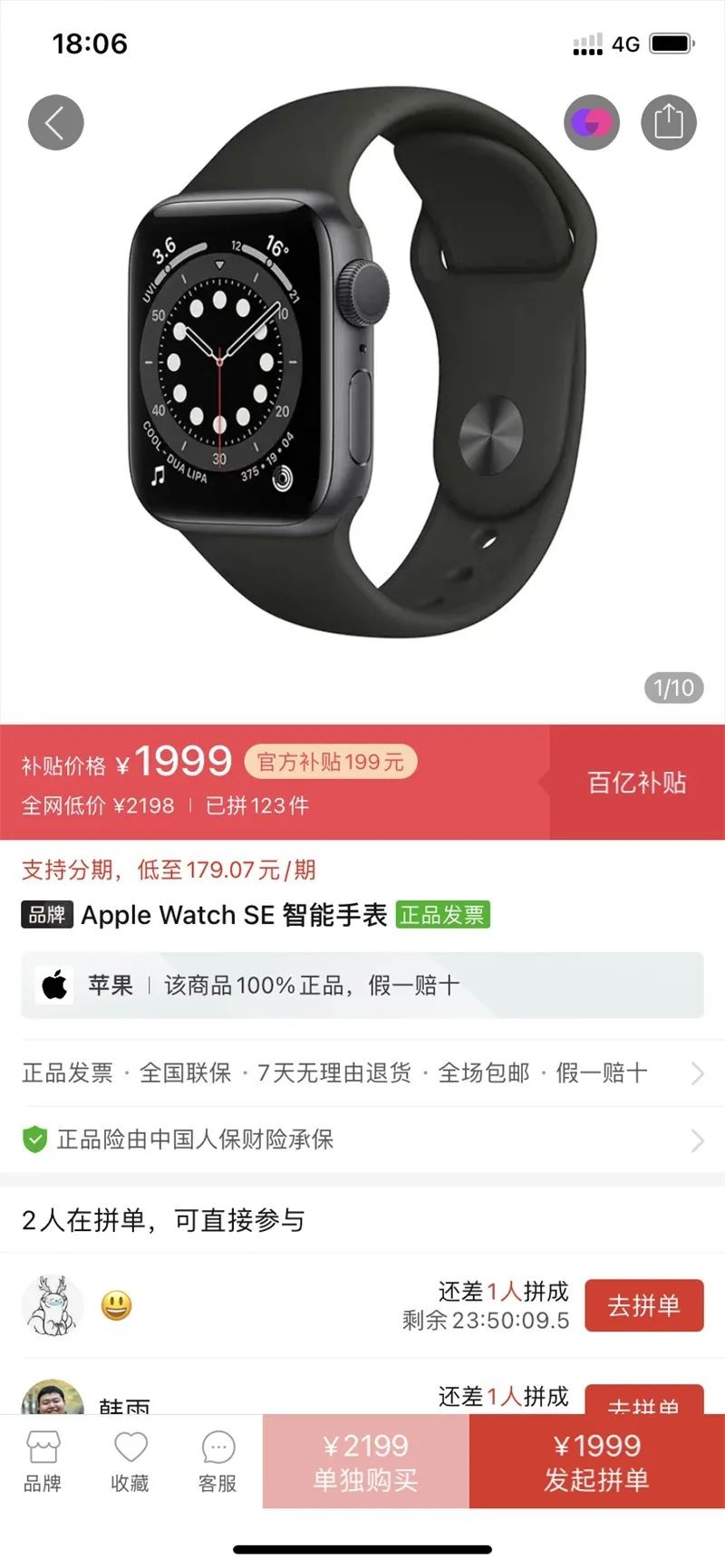
Task: Buy alone for ¥2199 单独购买
Action: click(x=365, y=1461)
